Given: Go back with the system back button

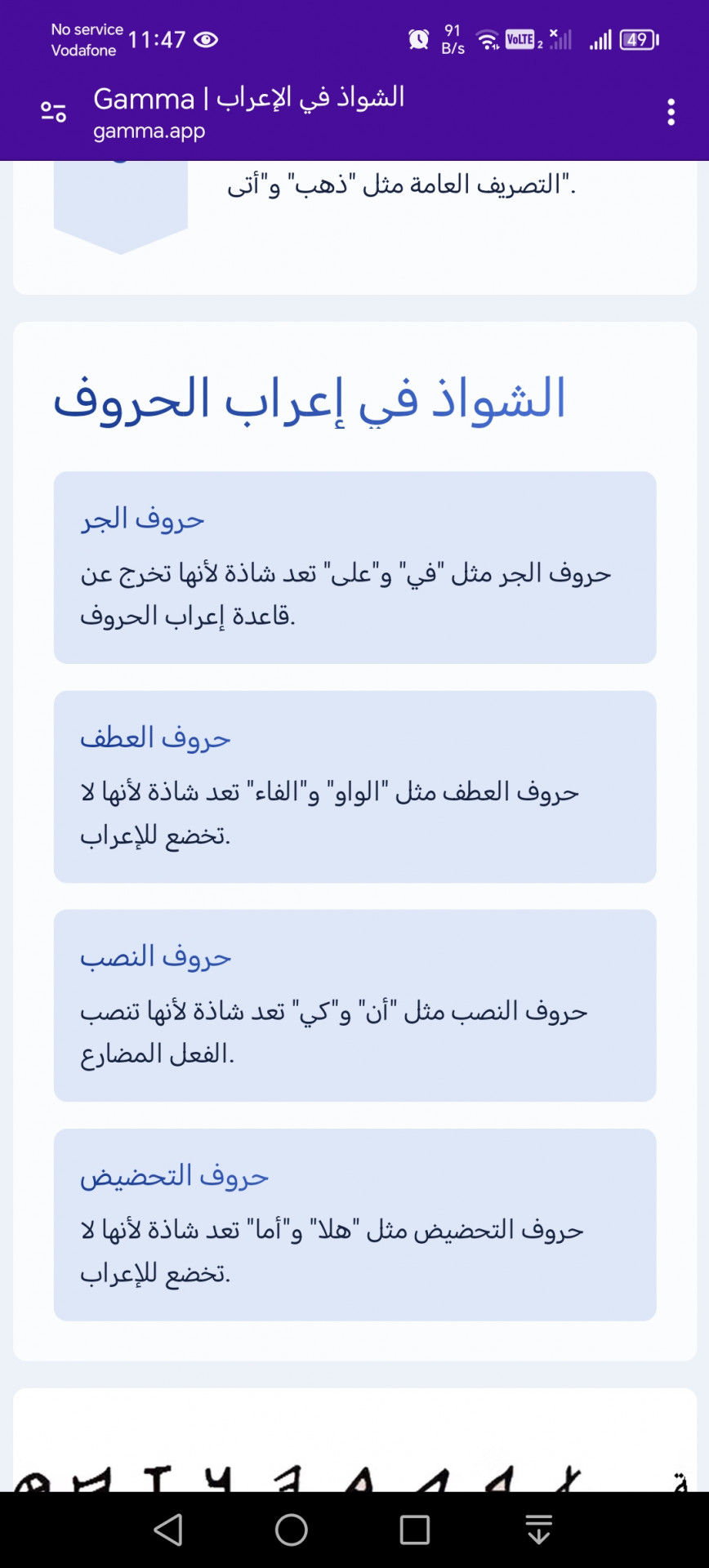Looking at the screenshot, I should click(168, 1530).
